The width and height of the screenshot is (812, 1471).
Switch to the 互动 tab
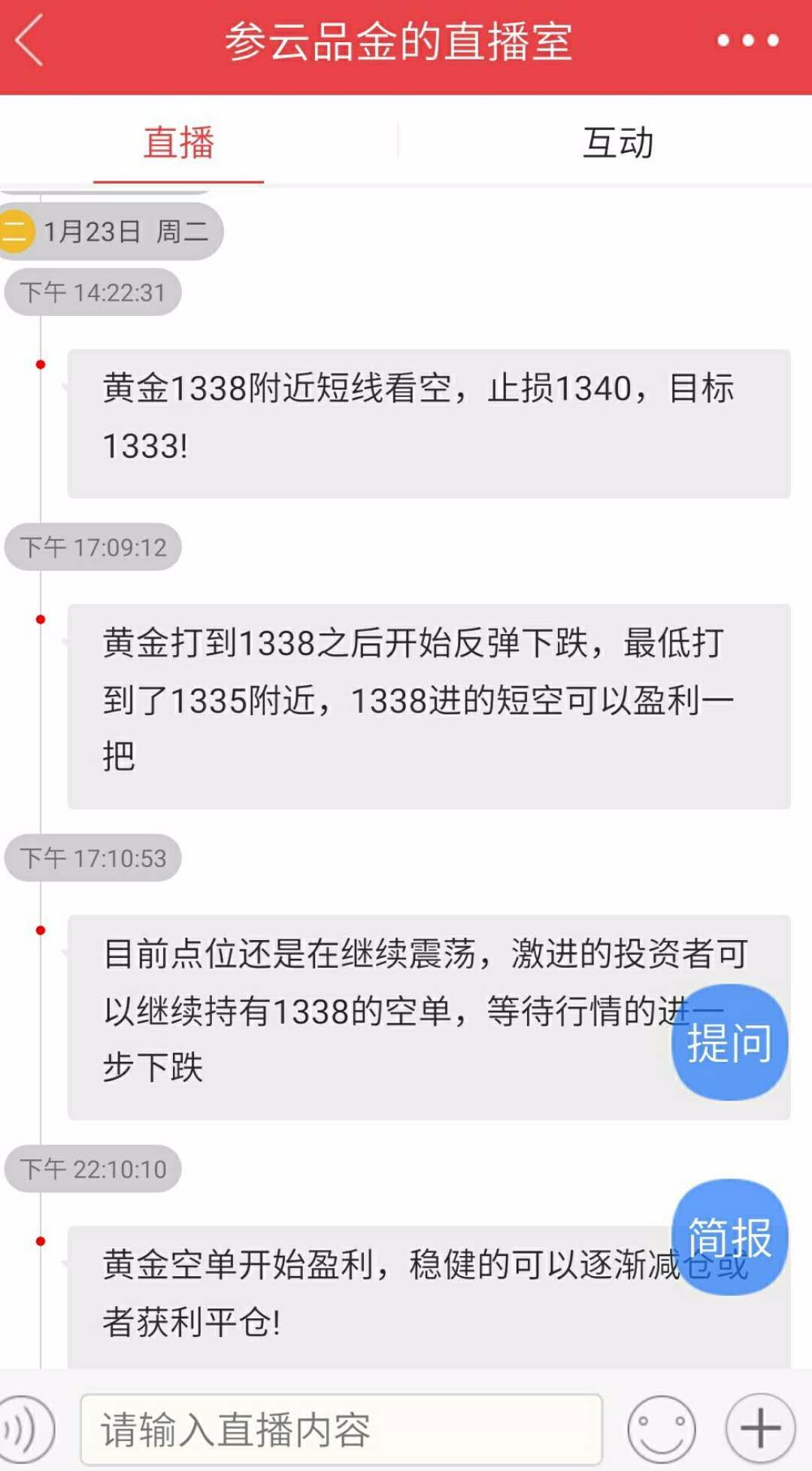[618, 142]
